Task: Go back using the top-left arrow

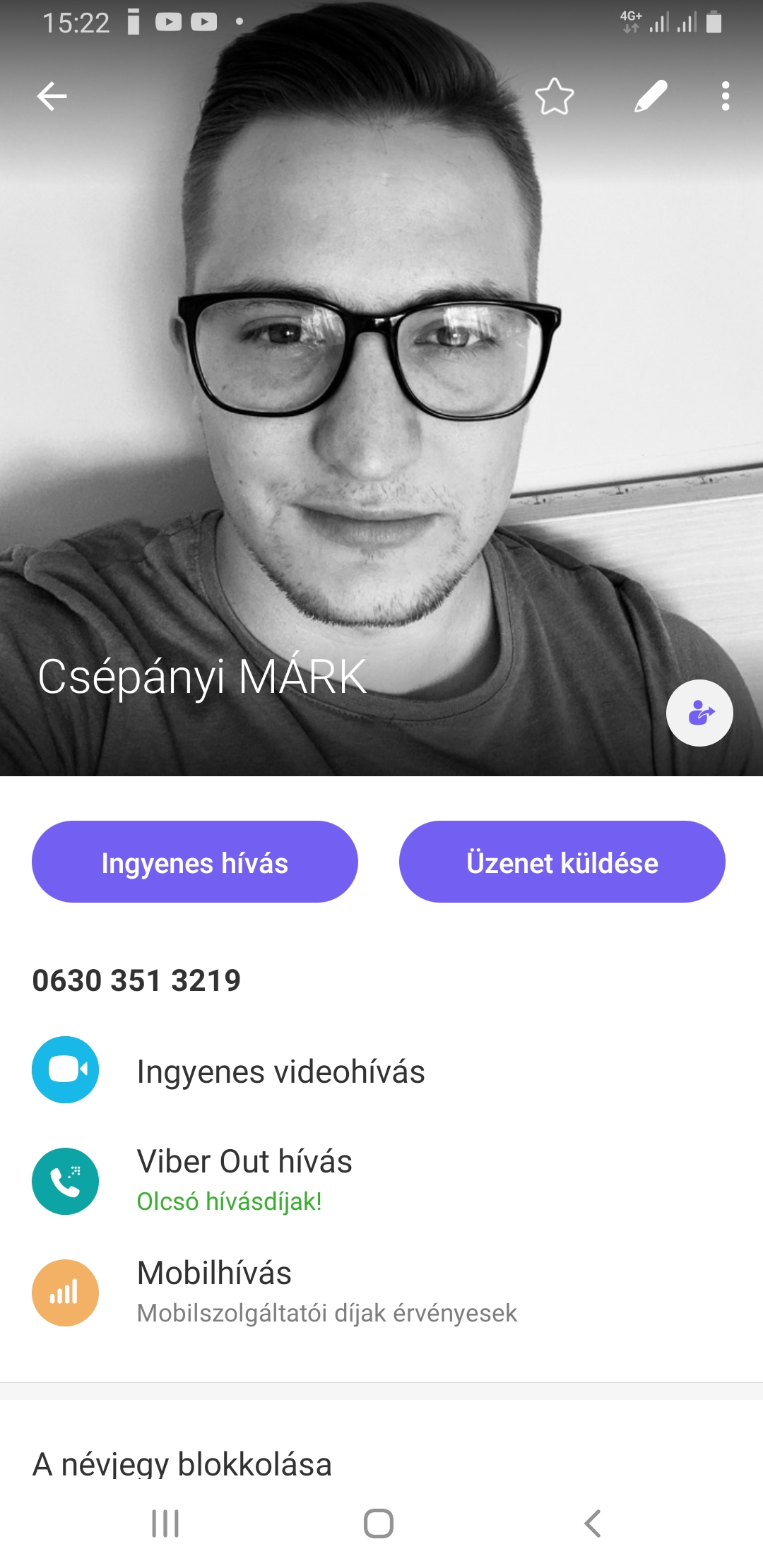Action: [52, 97]
